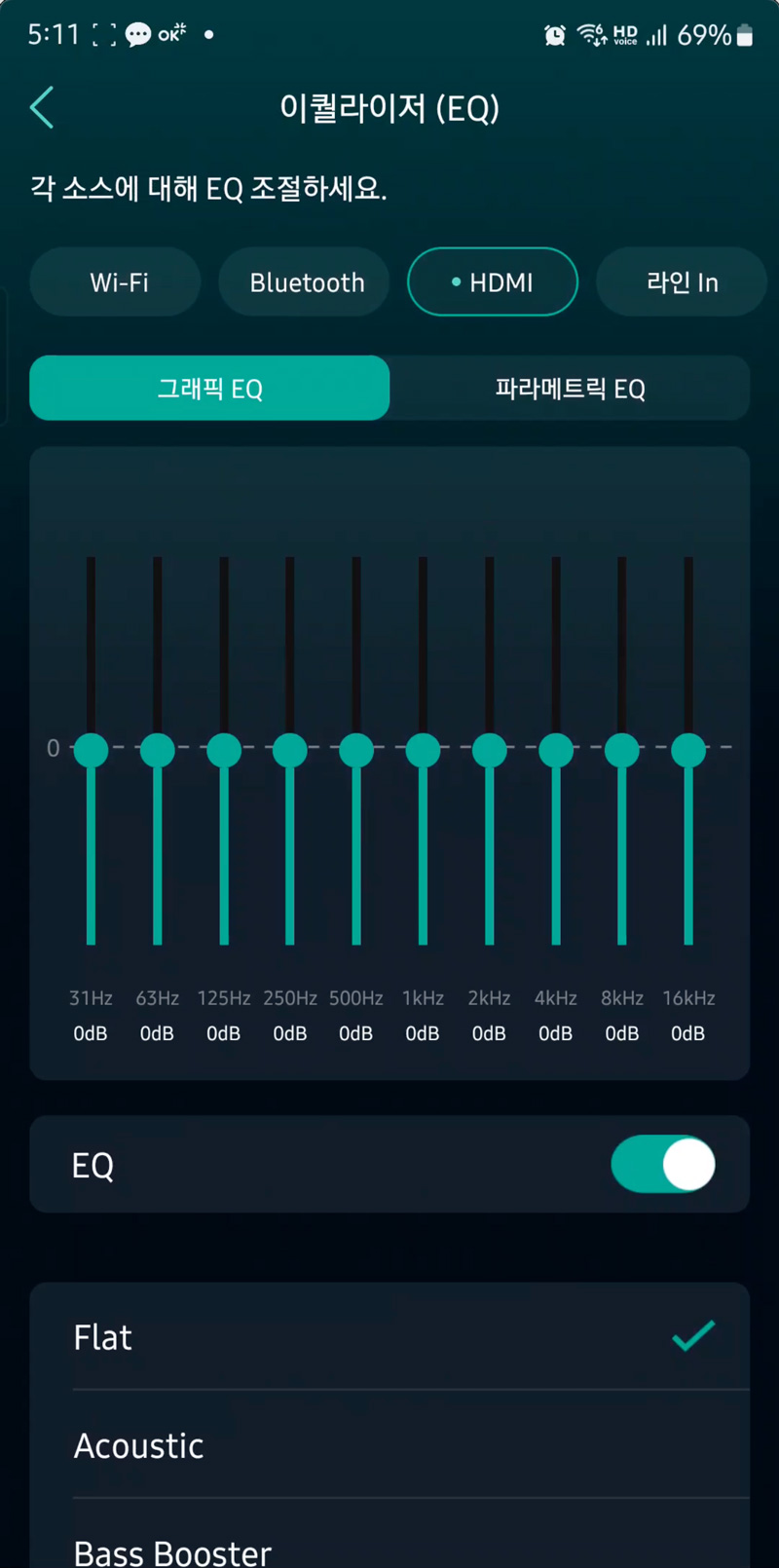This screenshot has height=1568, width=779.
Task: Tap the 16kHz band slider handle
Action: pos(688,750)
